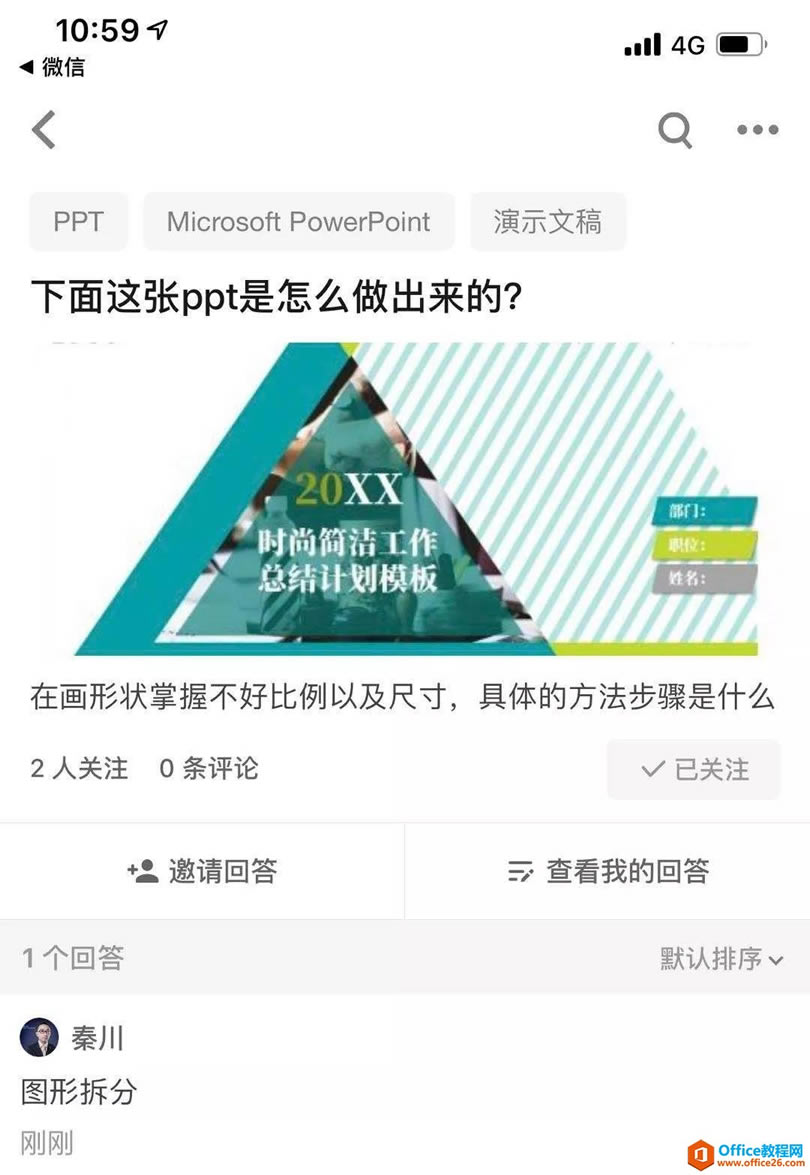Screen dimensions: 810x1175
Task: View the PPT template image in the question
Action: (405, 498)
